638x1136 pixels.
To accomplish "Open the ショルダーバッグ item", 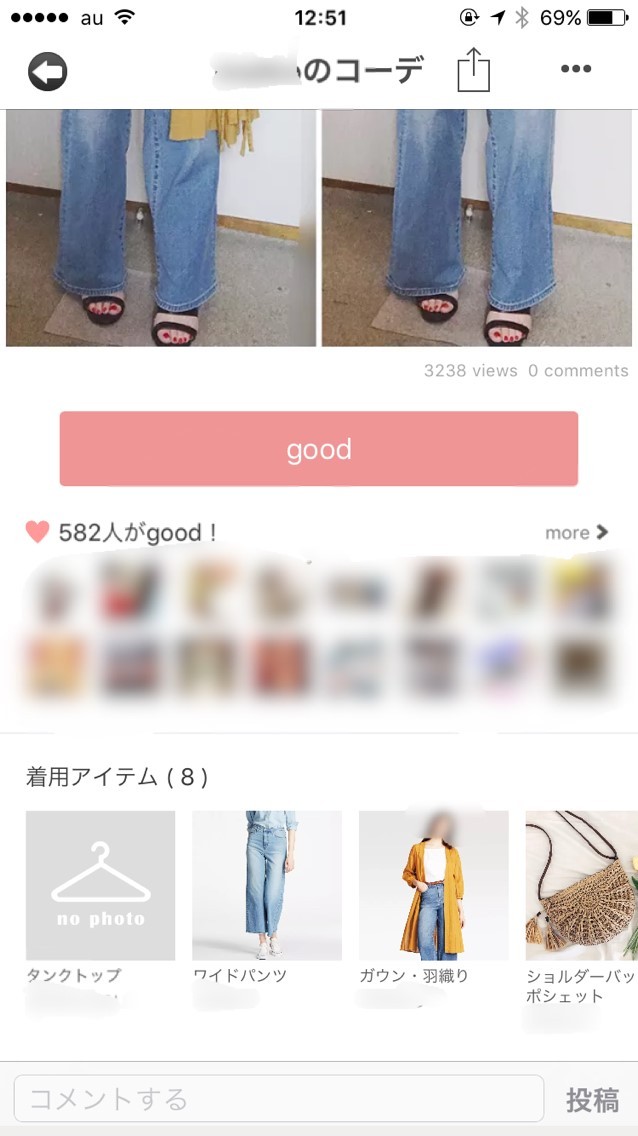I will tap(581, 885).
